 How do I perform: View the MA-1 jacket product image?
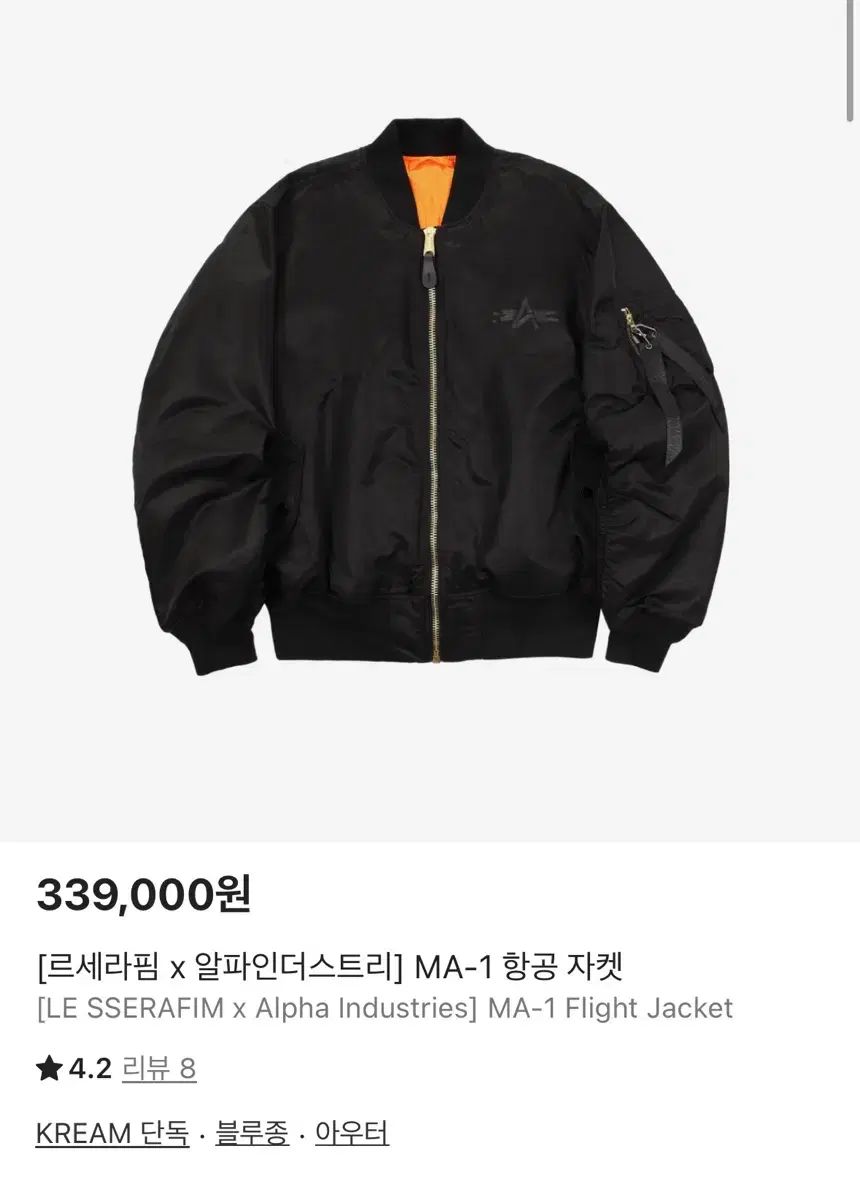430,400
